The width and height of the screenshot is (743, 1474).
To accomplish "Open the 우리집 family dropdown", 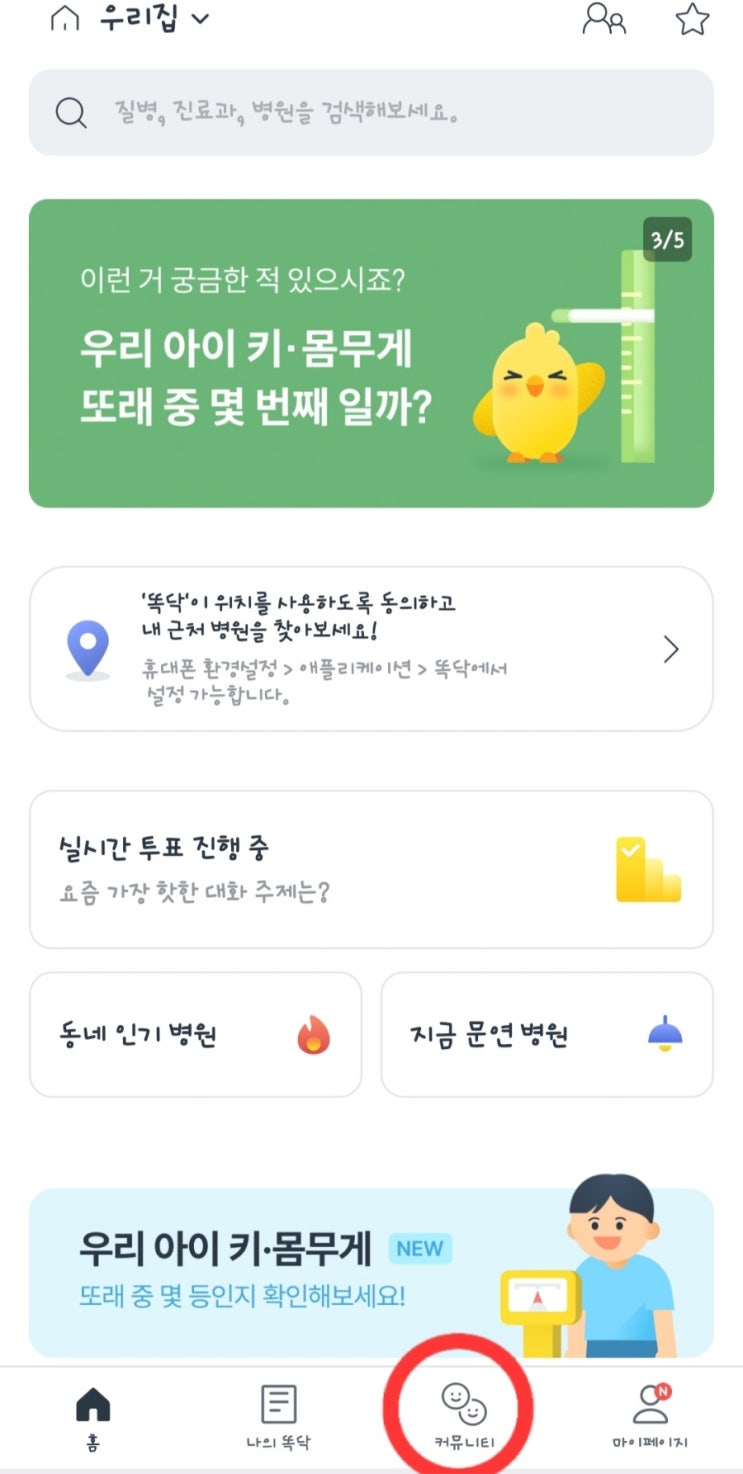I will 153,19.
